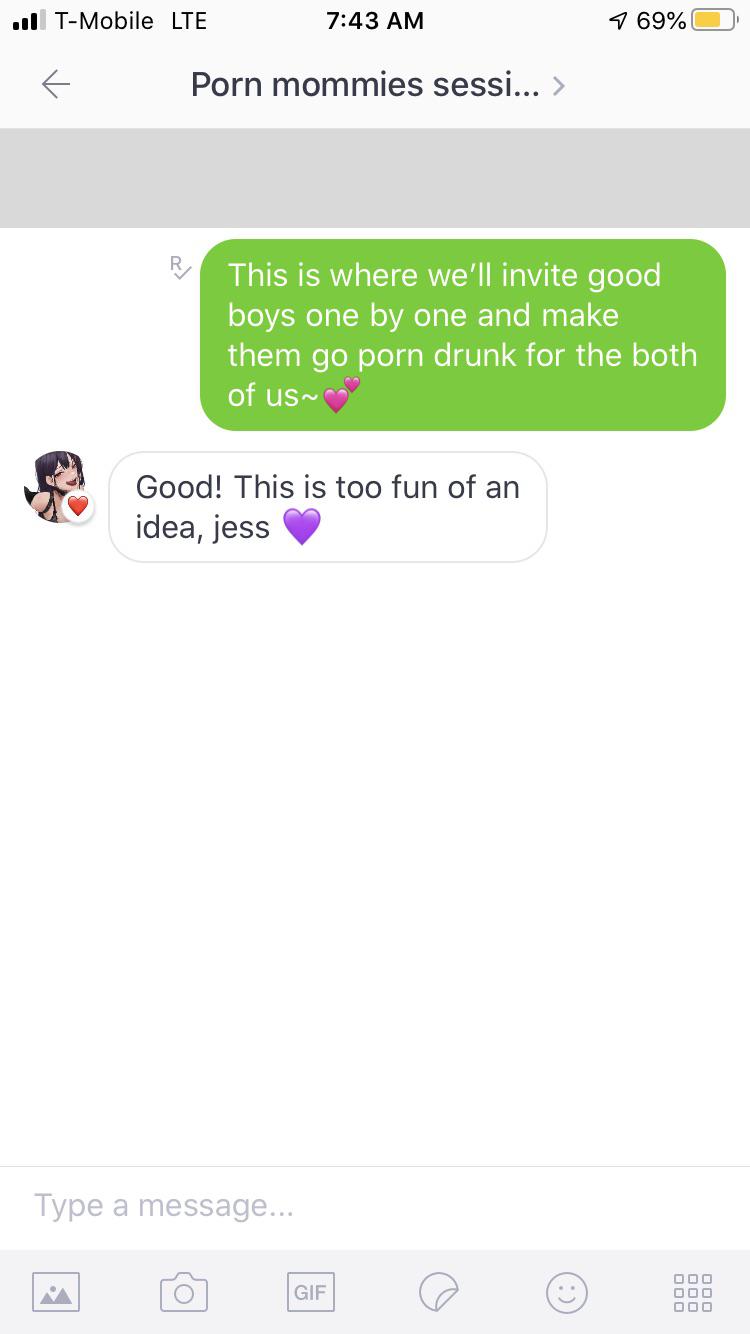Screen dimensions: 750x1334
Task: Go back using the arrow icon
Action: 56,86
